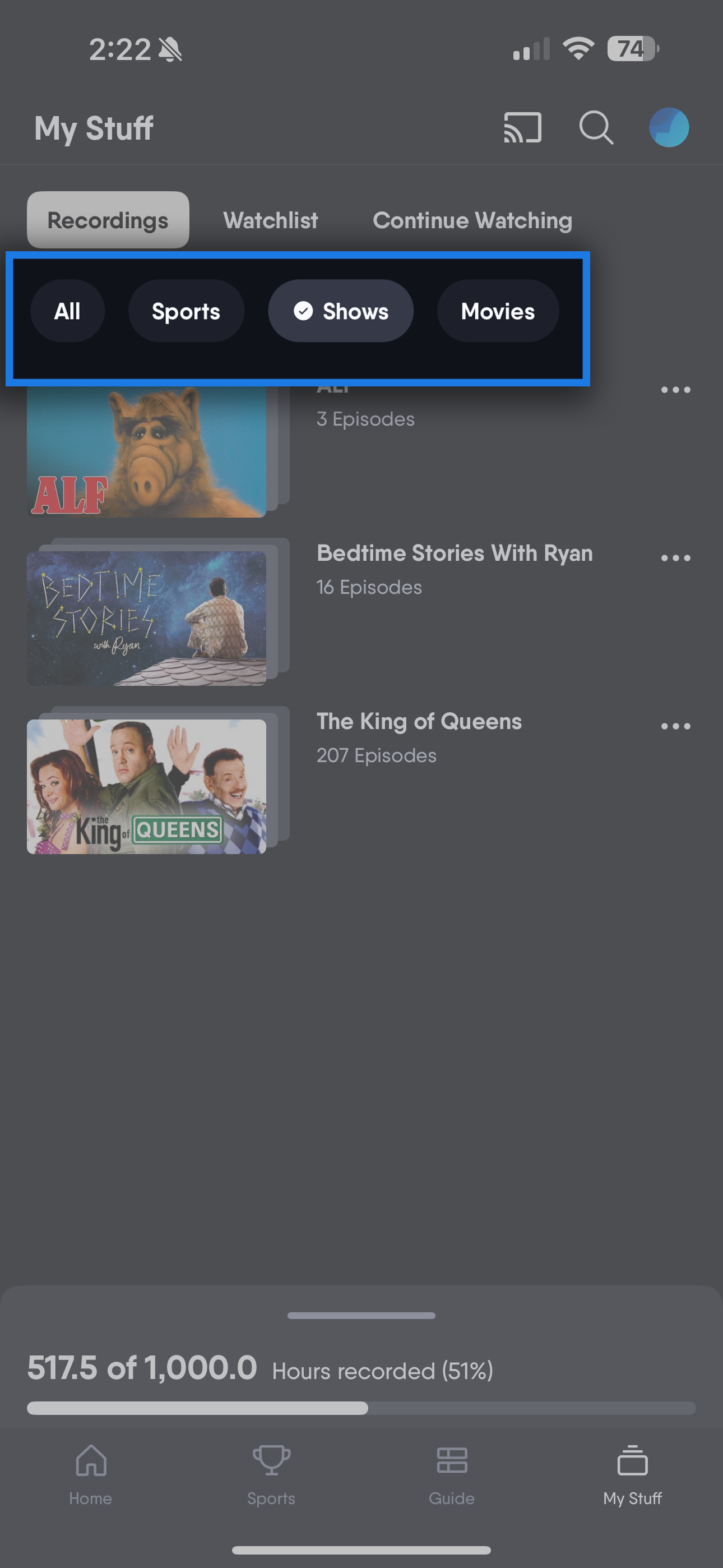The height and width of the screenshot is (1568, 723).
Task: Open more options for ALF
Action: pyautogui.click(x=675, y=390)
